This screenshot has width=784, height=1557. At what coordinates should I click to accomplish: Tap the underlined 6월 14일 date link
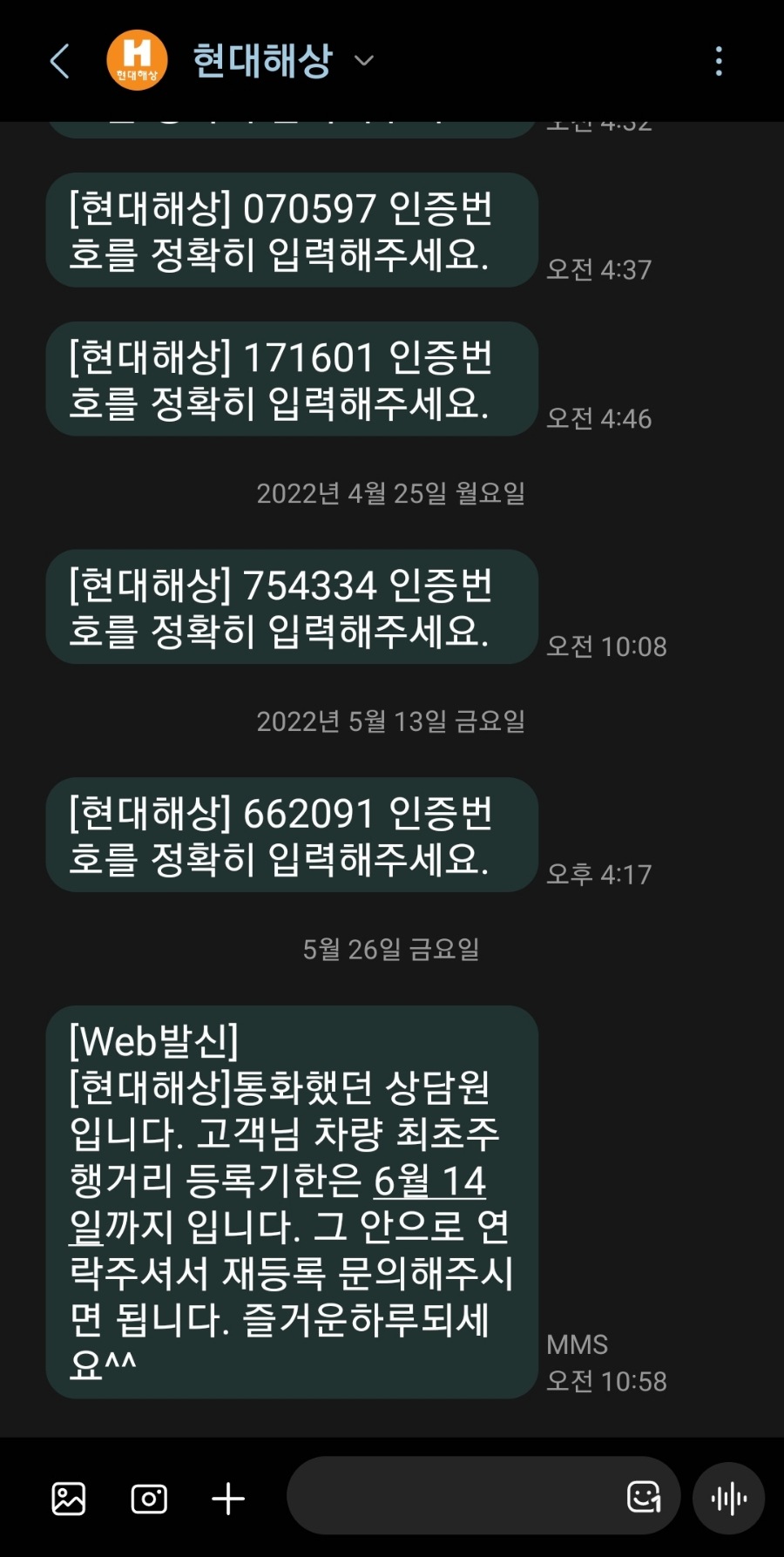[x=429, y=1182]
